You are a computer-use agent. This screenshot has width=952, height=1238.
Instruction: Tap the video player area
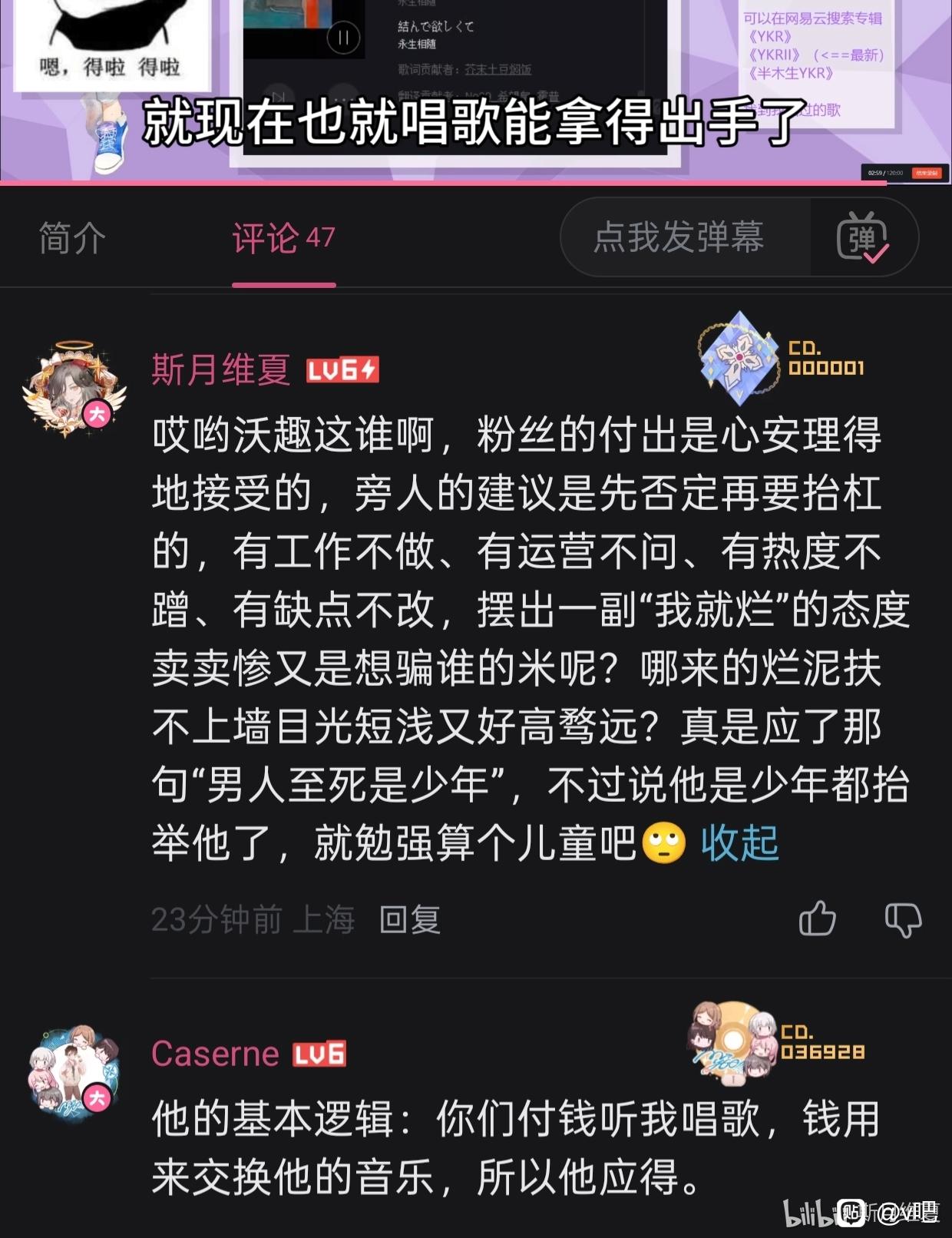476,91
